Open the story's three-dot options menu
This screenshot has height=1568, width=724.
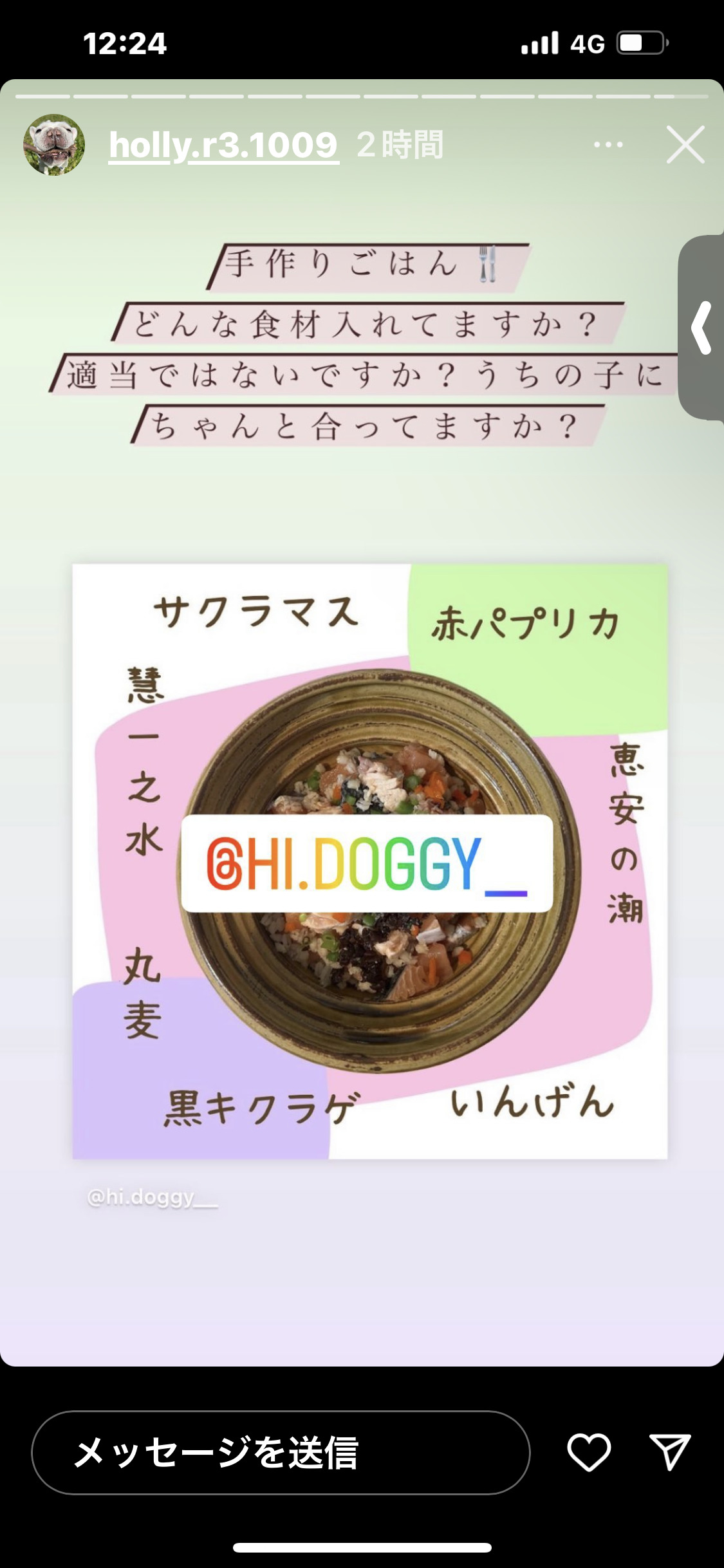point(608,145)
